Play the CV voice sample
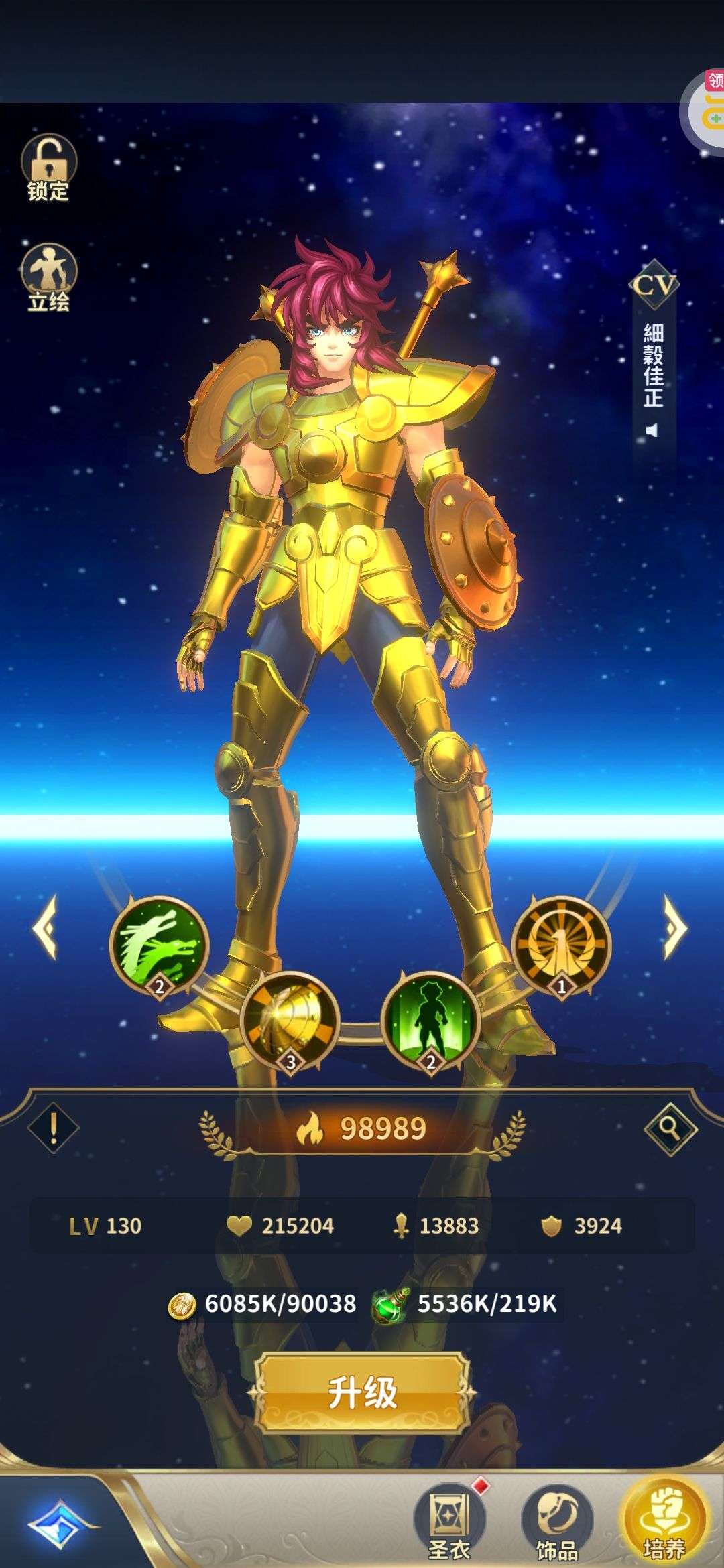This screenshot has width=724, height=1568. coord(652,430)
